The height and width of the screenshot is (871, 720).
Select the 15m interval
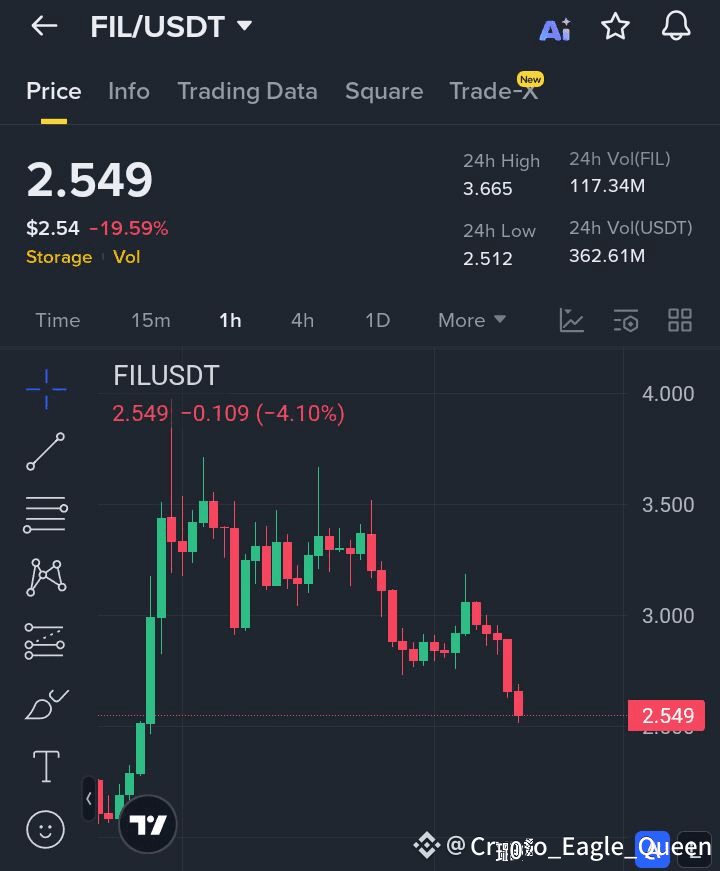[151, 320]
